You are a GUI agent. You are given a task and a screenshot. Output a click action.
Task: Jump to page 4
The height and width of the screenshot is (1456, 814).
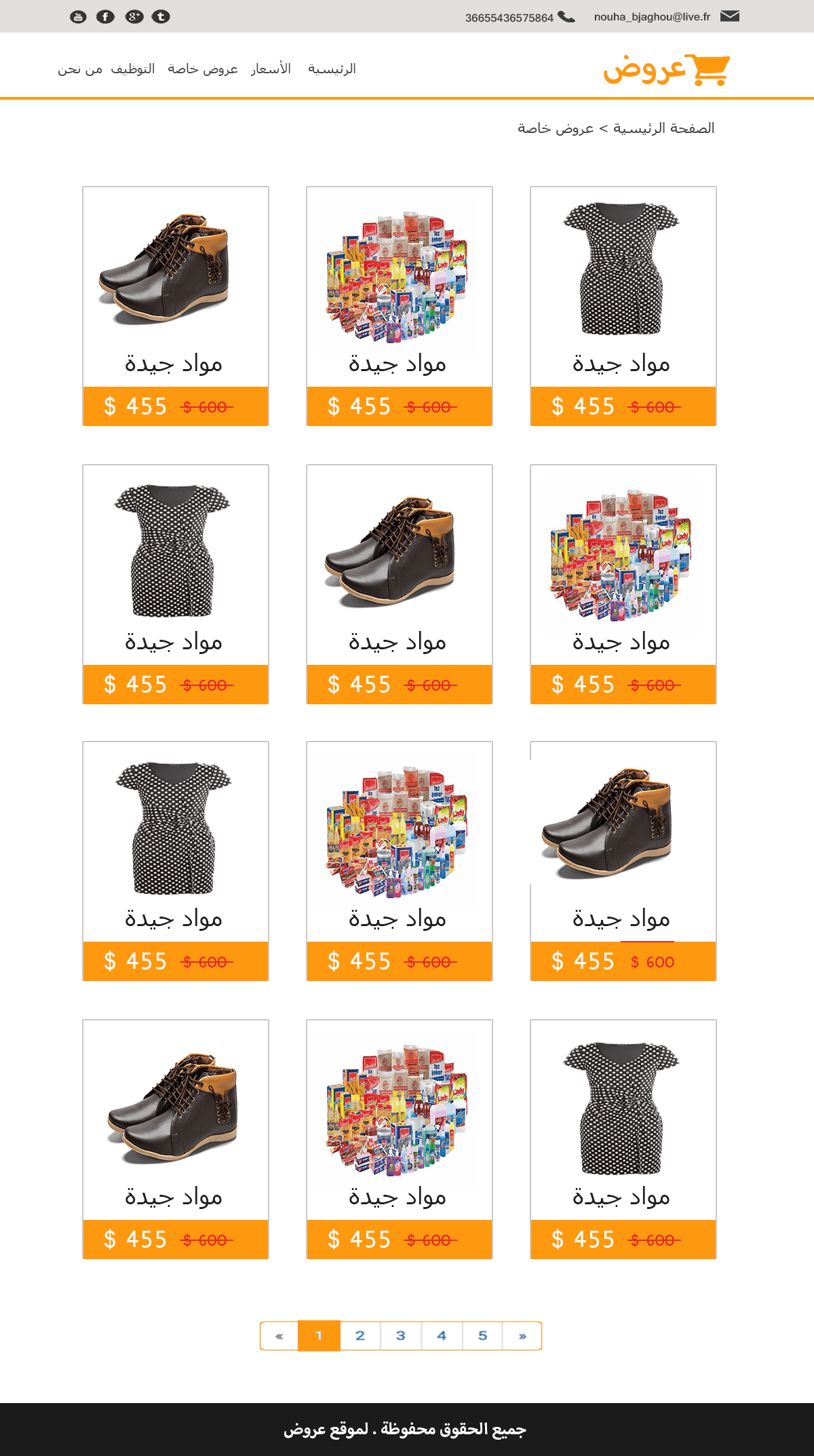pos(442,1336)
